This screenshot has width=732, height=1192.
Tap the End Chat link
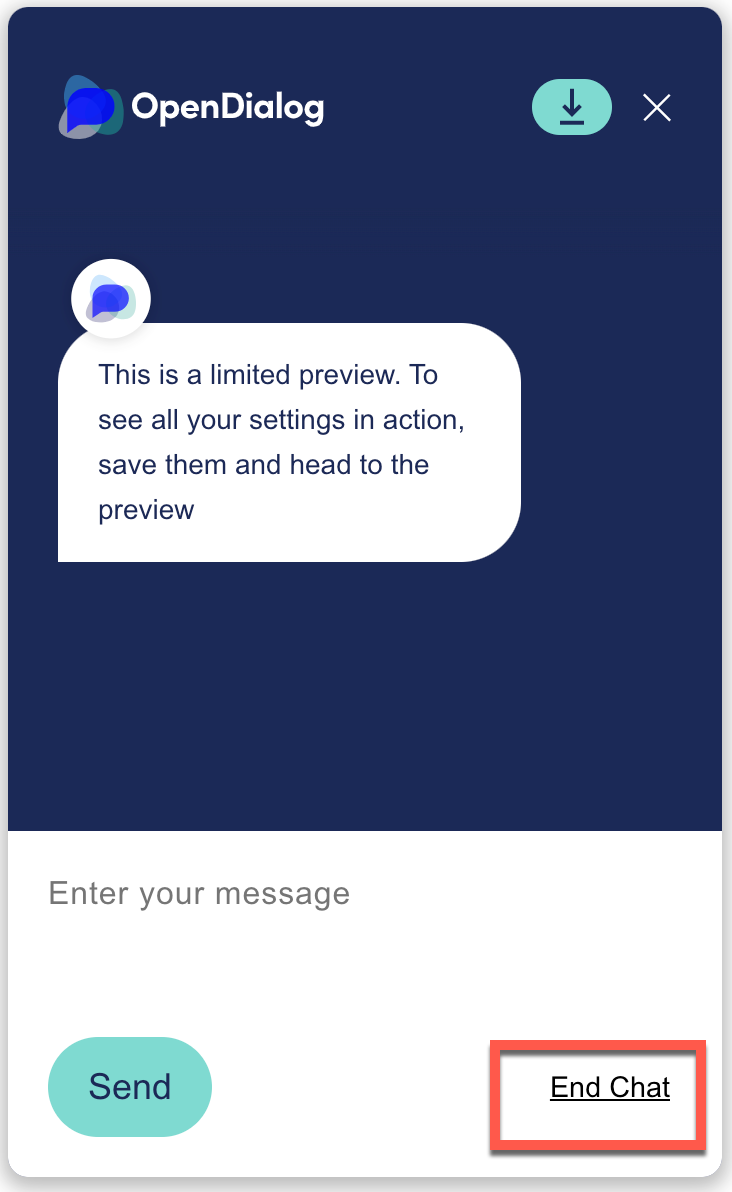click(x=610, y=1087)
